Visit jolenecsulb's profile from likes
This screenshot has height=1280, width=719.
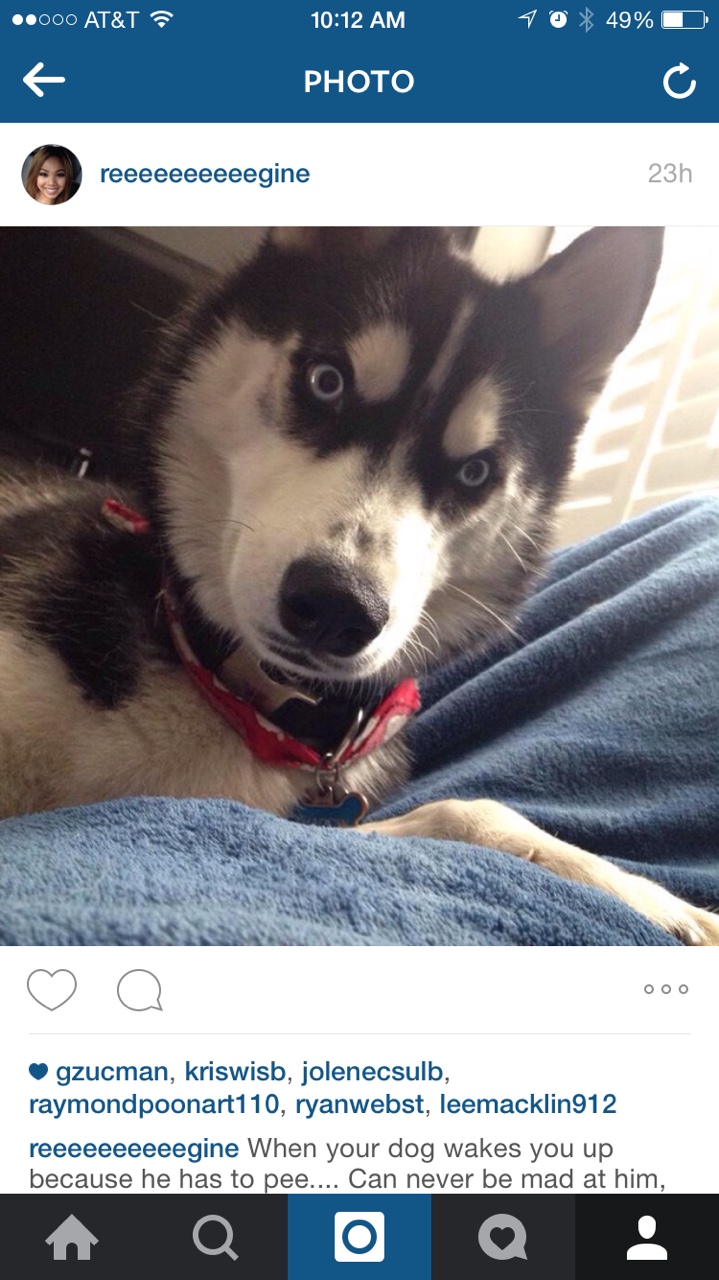point(372,1072)
